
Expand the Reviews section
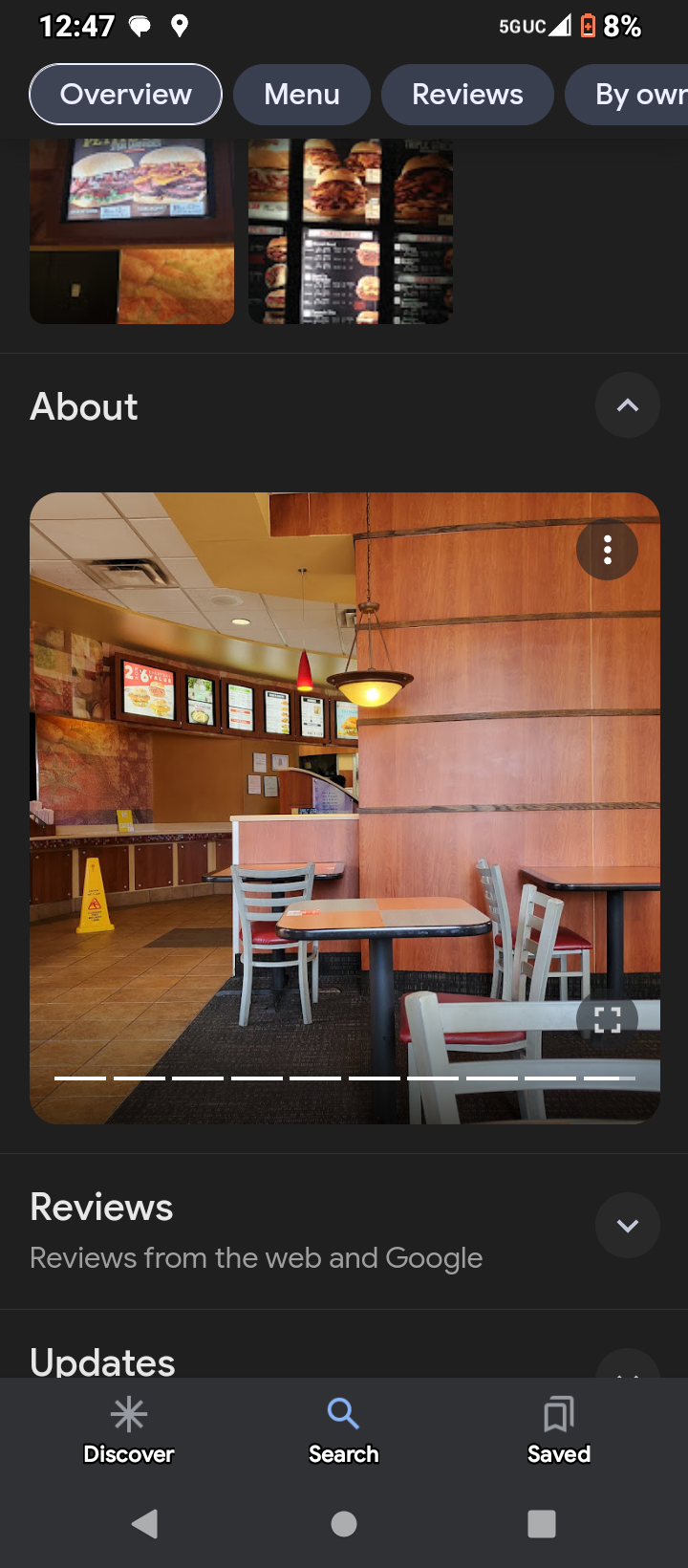tap(627, 1226)
